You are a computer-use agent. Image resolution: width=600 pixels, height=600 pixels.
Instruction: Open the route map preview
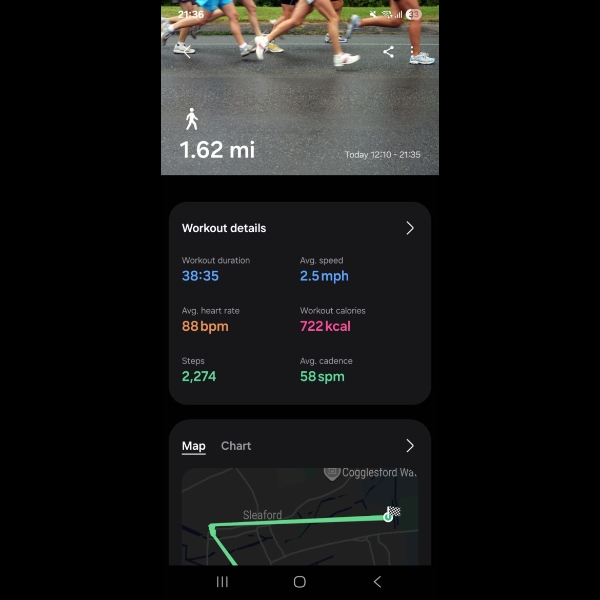point(299,518)
